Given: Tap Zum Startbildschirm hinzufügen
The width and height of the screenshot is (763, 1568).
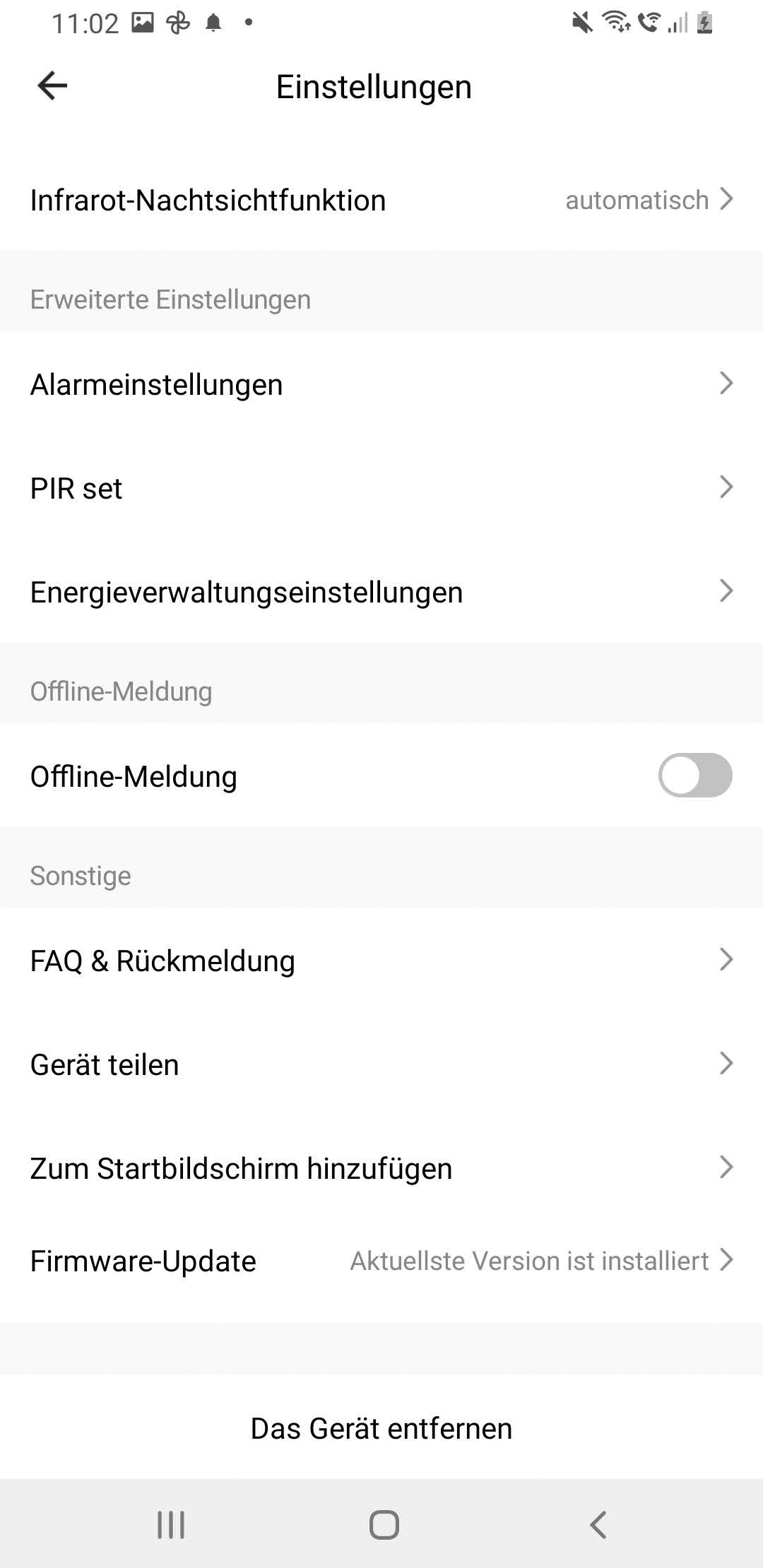Looking at the screenshot, I should point(381,1168).
